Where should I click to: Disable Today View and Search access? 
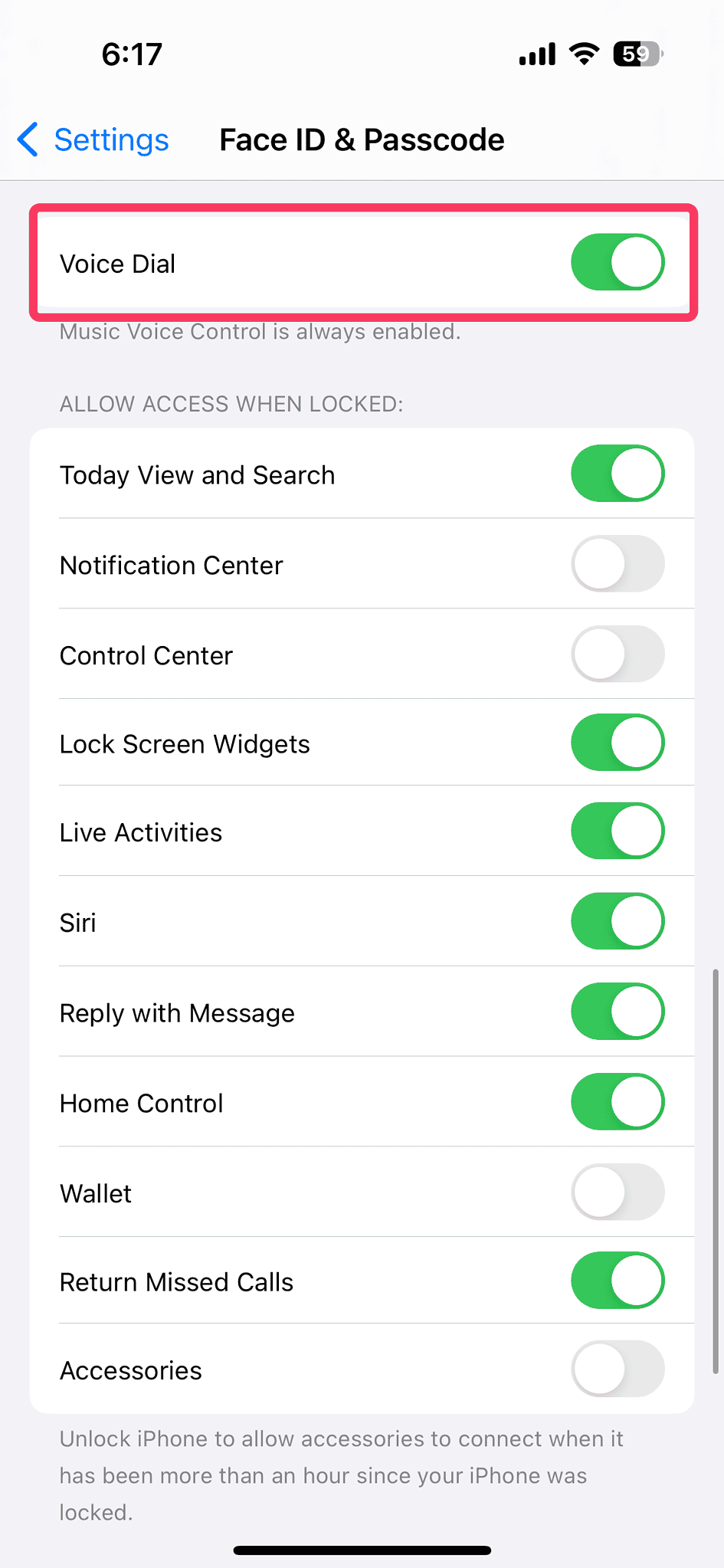point(618,474)
